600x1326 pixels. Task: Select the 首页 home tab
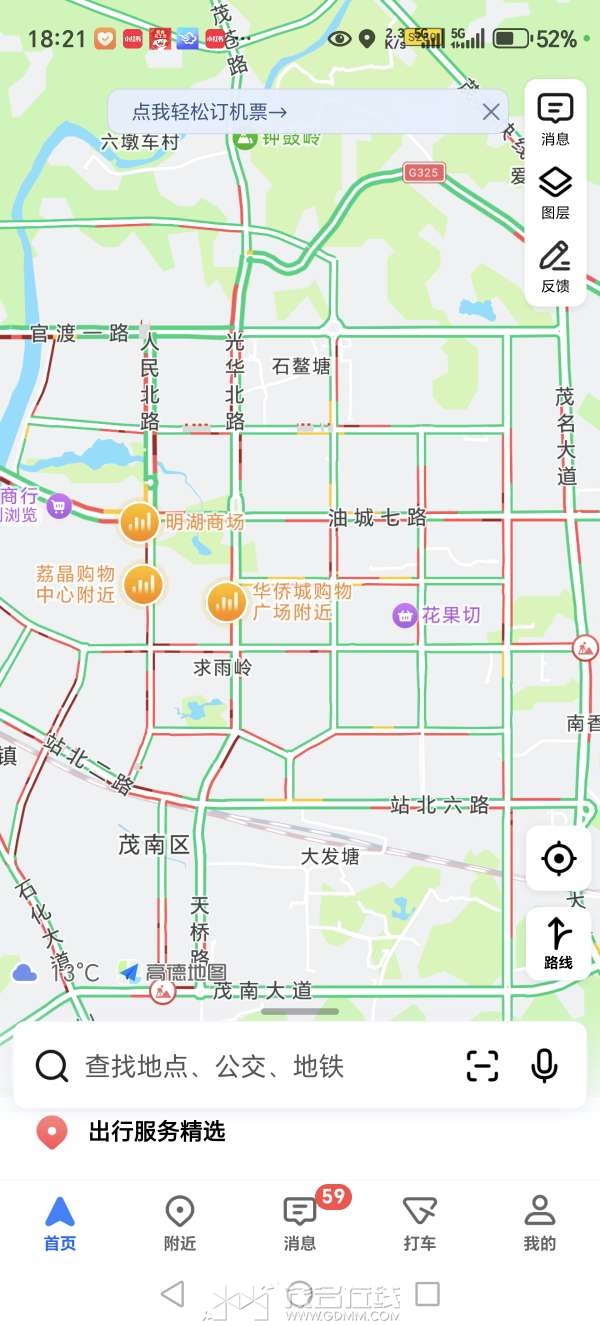[60, 1223]
